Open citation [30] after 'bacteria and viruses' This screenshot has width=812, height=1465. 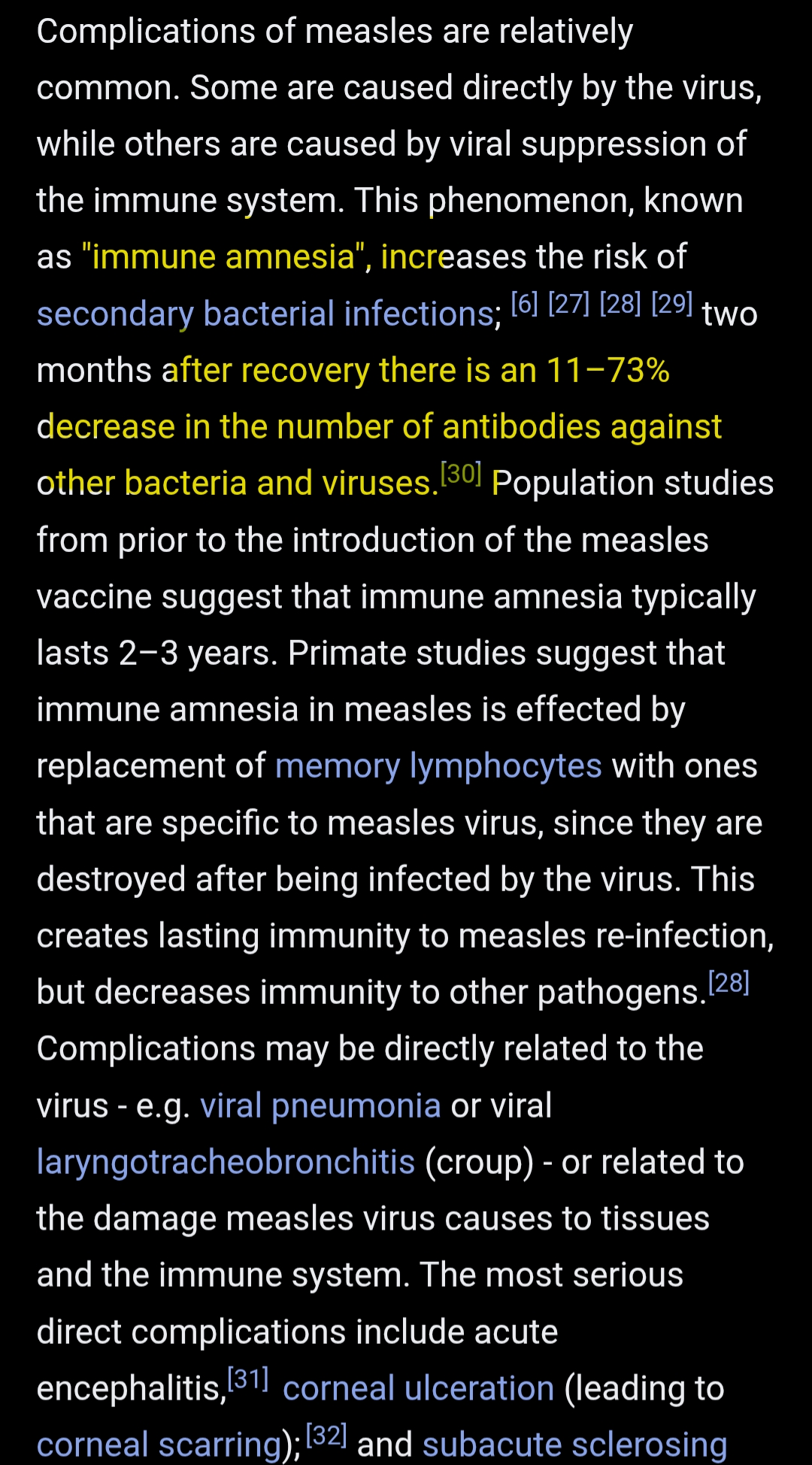460,474
